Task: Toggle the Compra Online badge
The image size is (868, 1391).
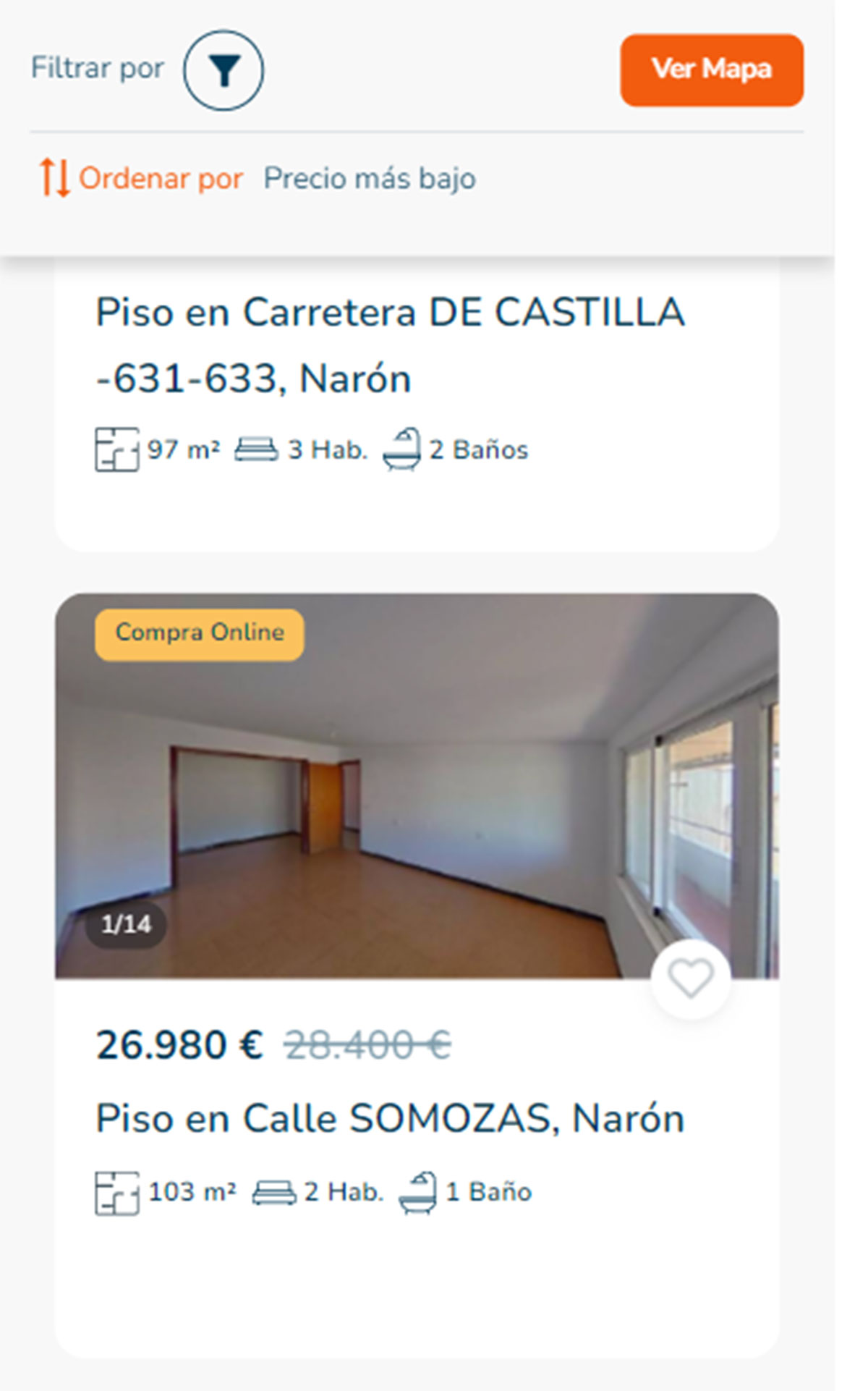Action: pos(197,632)
